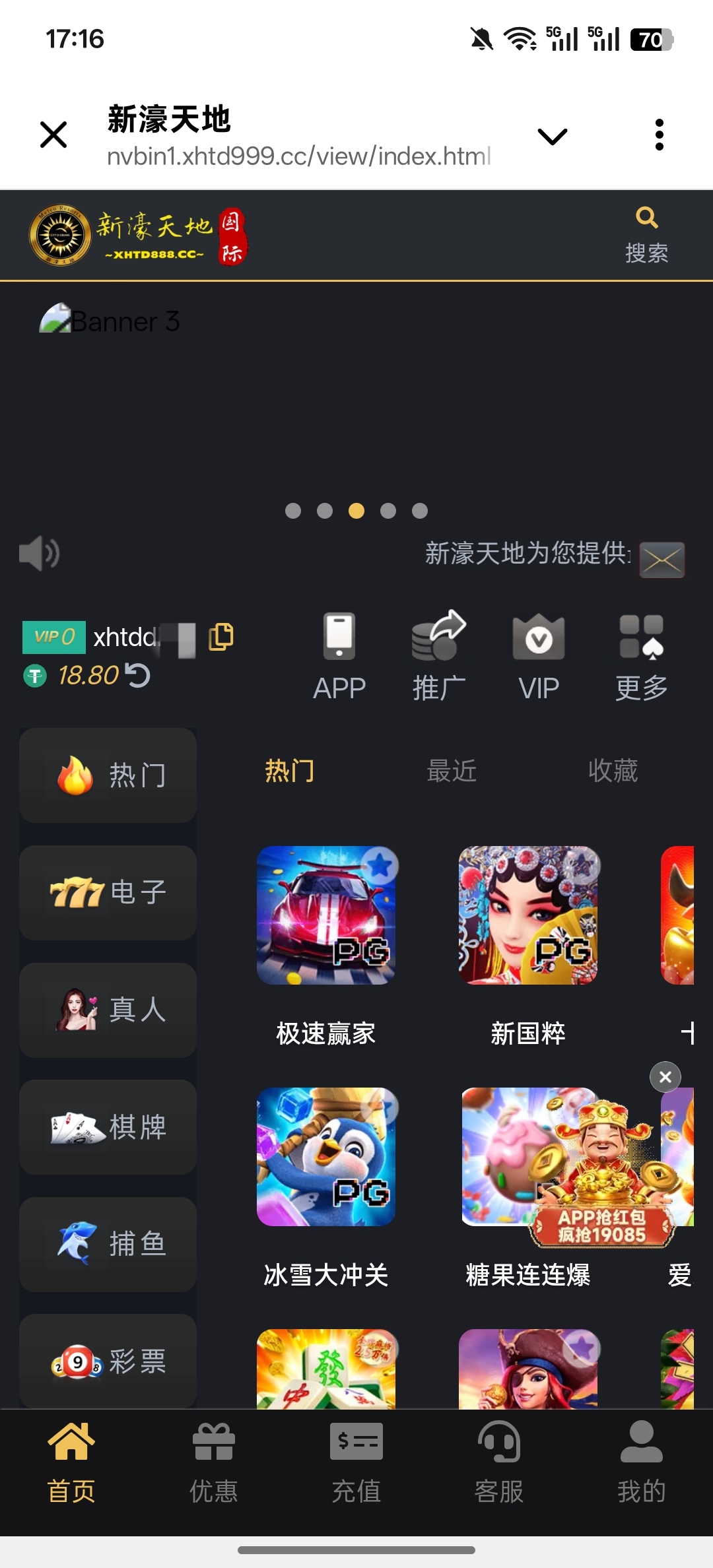Image resolution: width=713 pixels, height=1568 pixels.
Task: Open the mail envelope messages
Action: [x=663, y=560]
